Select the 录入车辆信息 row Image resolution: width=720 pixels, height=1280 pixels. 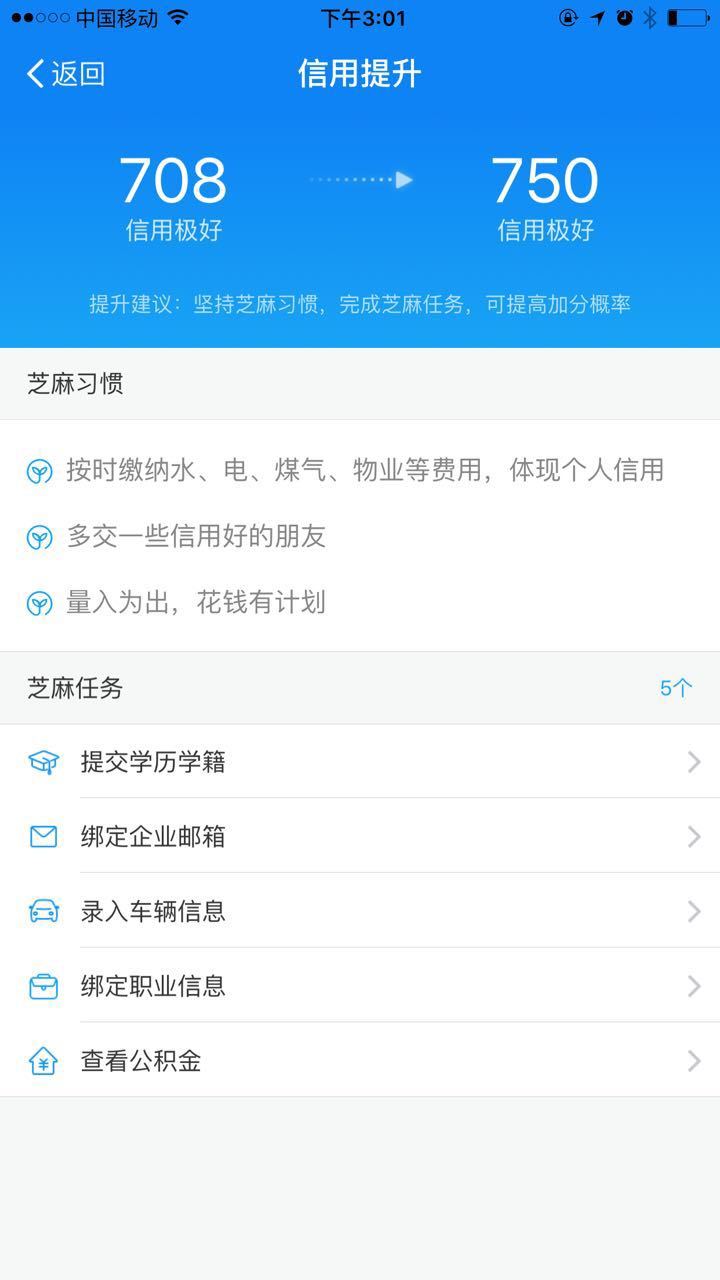360,911
